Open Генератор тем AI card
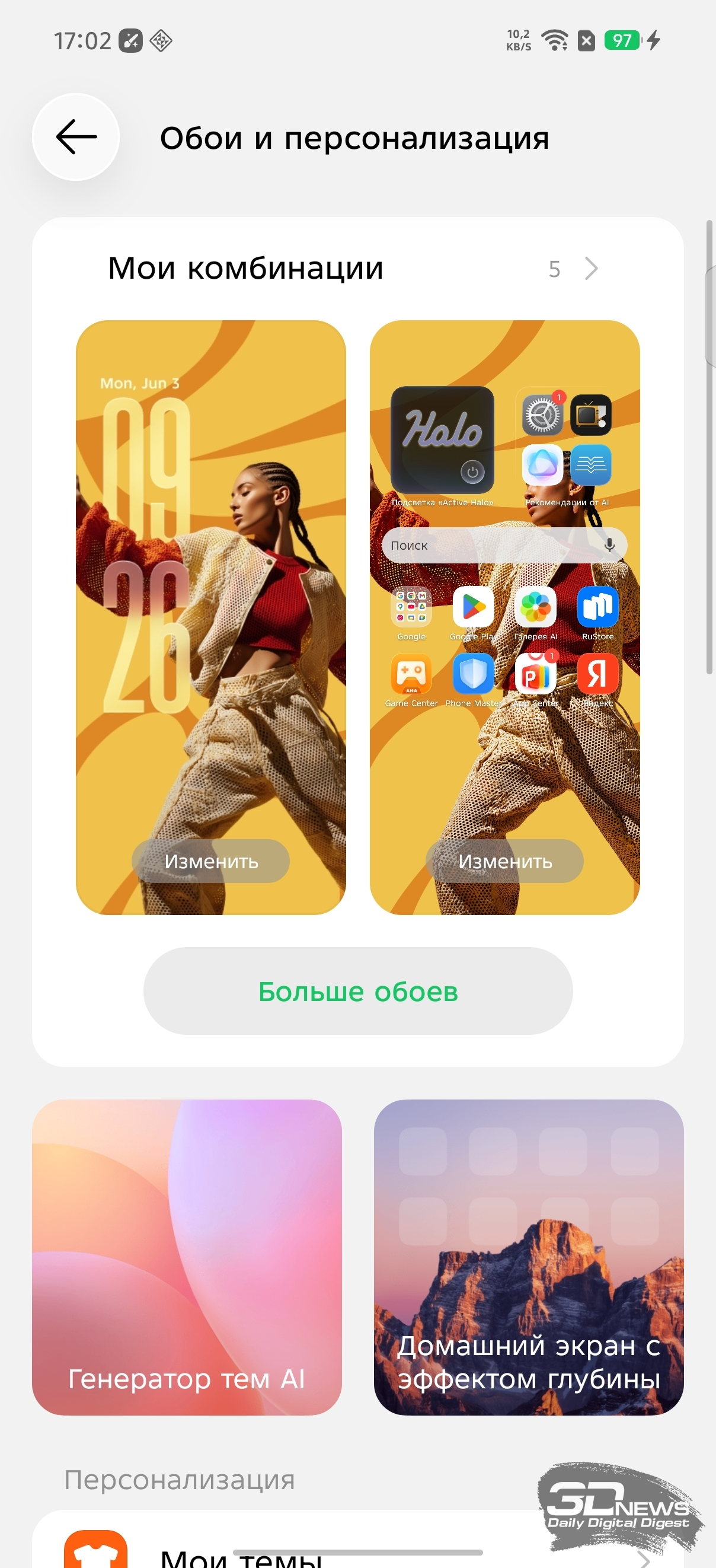Screen dimensions: 716x1568 coord(187,1257)
